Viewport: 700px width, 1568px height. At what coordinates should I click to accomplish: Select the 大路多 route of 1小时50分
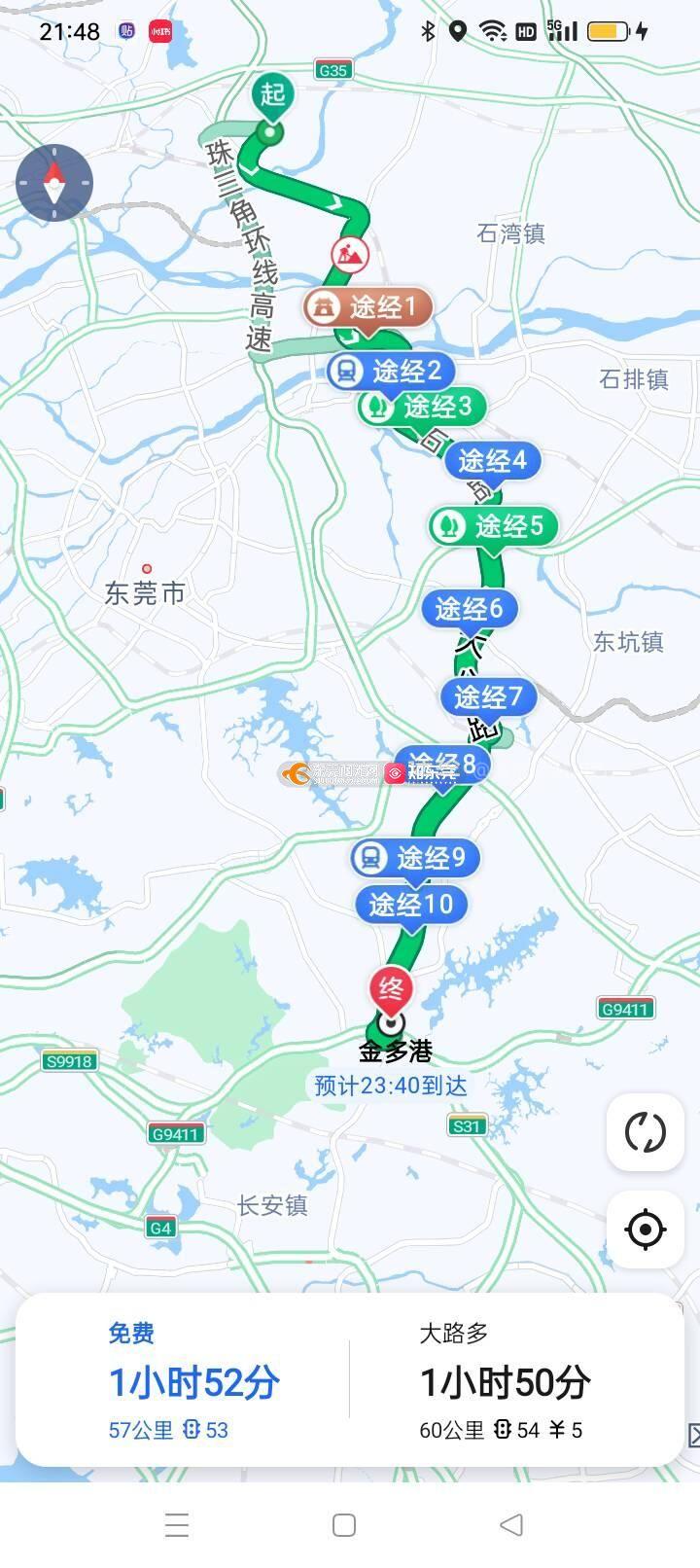click(x=505, y=1381)
